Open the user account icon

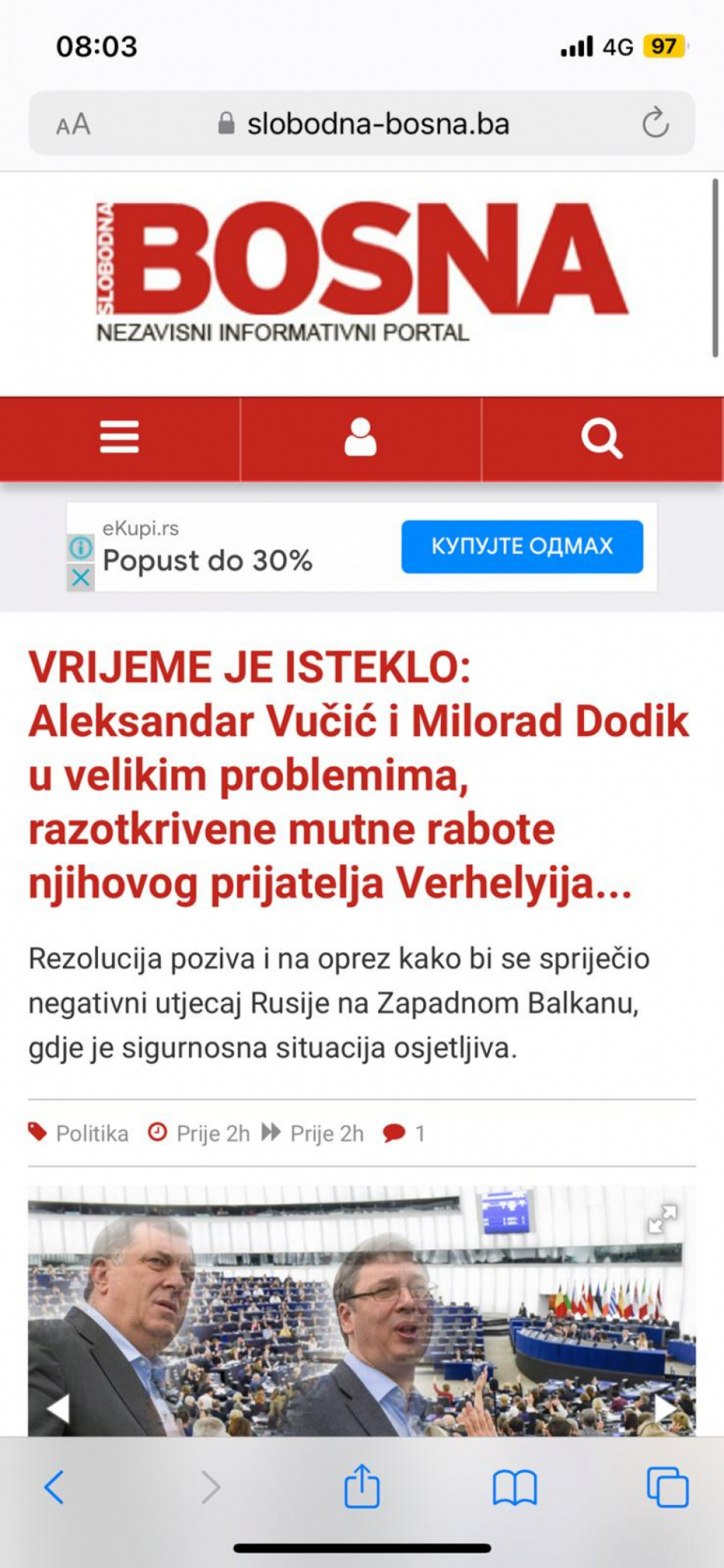pos(361,437)
